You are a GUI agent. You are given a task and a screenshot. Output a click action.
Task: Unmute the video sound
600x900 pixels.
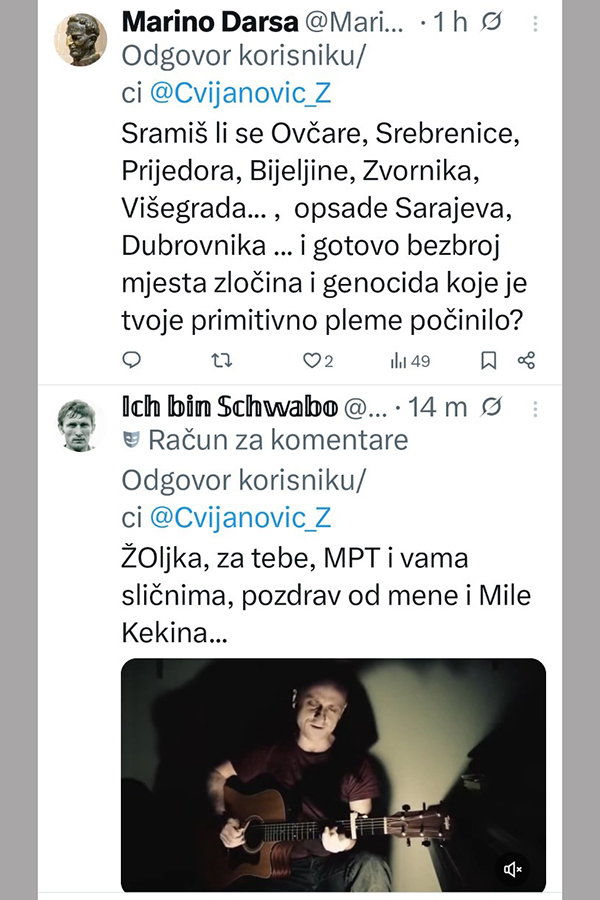click(515, 869)
